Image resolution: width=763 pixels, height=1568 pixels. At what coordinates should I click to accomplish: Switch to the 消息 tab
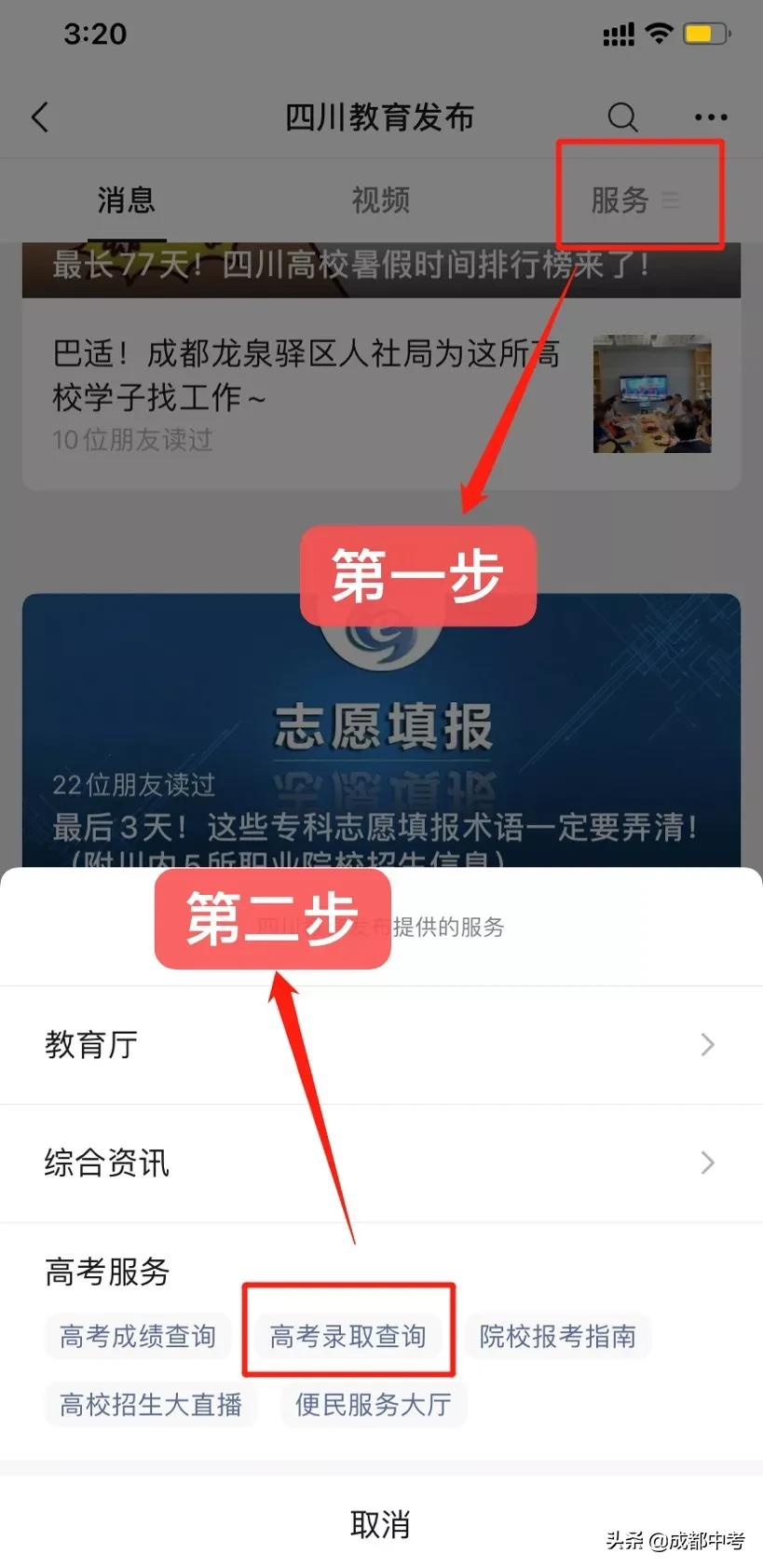pyautogui.click(x=126, y=200)
